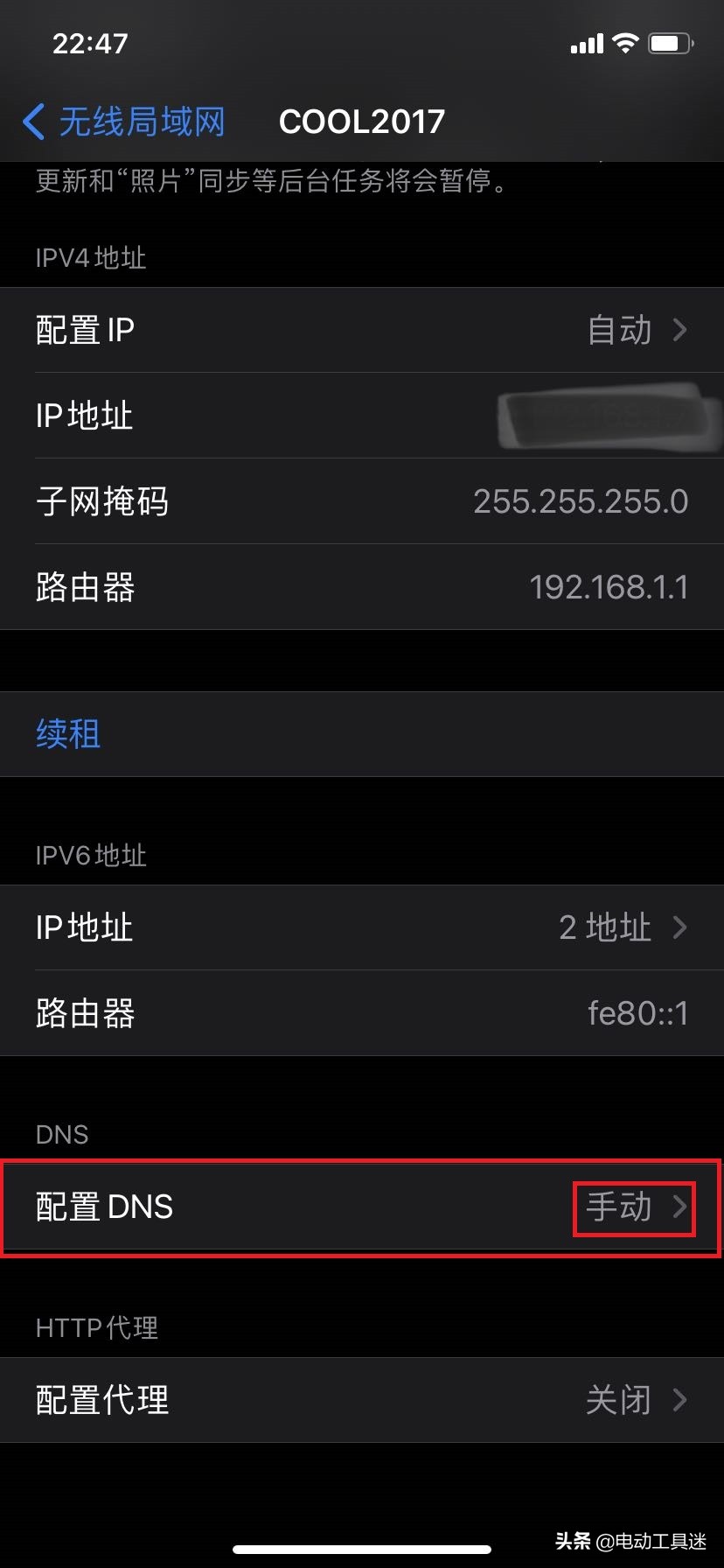This screenshot has height=1568, width=724.
Task: Tap the 续租 lease renewal button
Action: [x=67, y=733]
